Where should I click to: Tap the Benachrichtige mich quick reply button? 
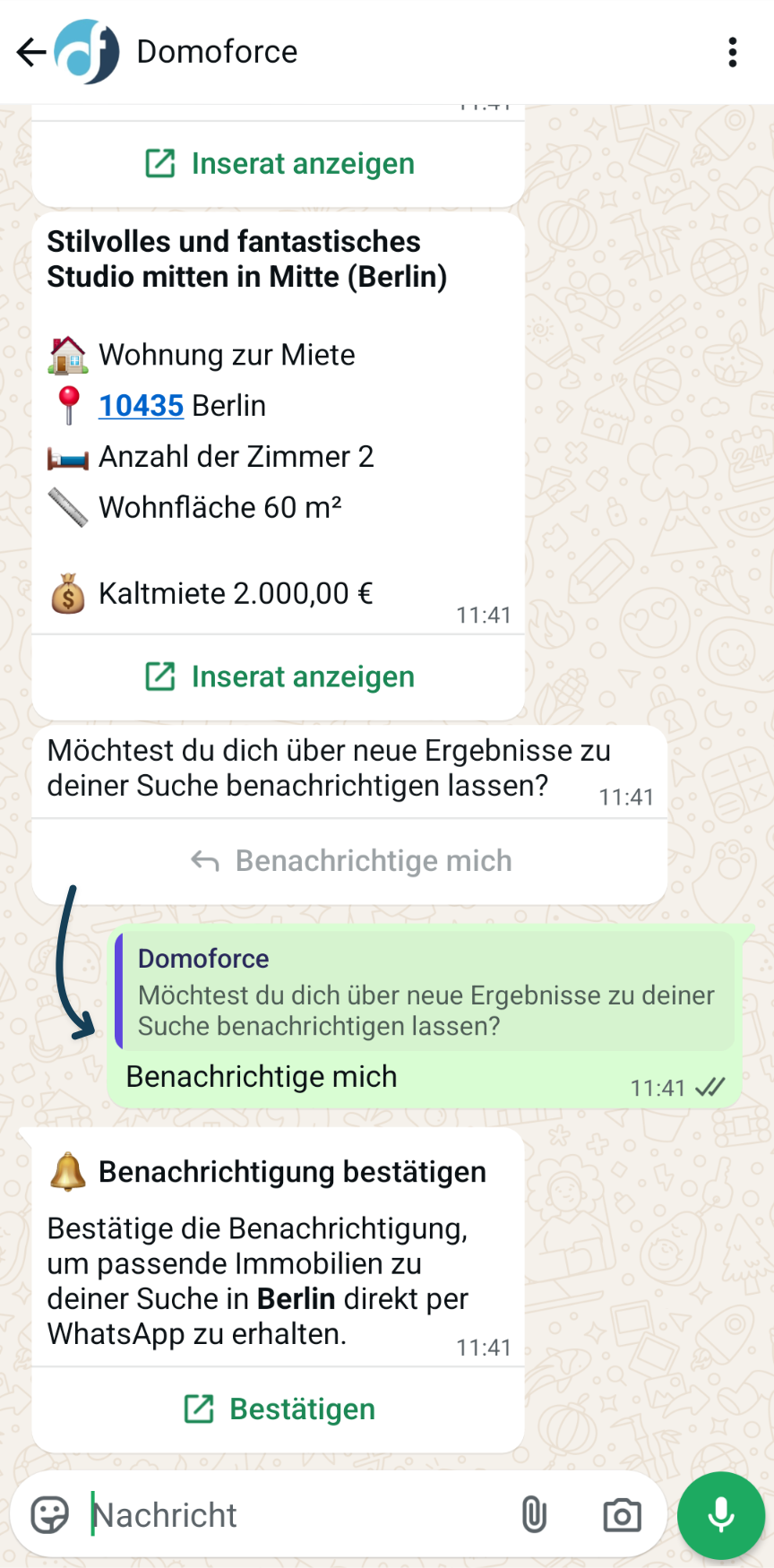click(350, 861)
